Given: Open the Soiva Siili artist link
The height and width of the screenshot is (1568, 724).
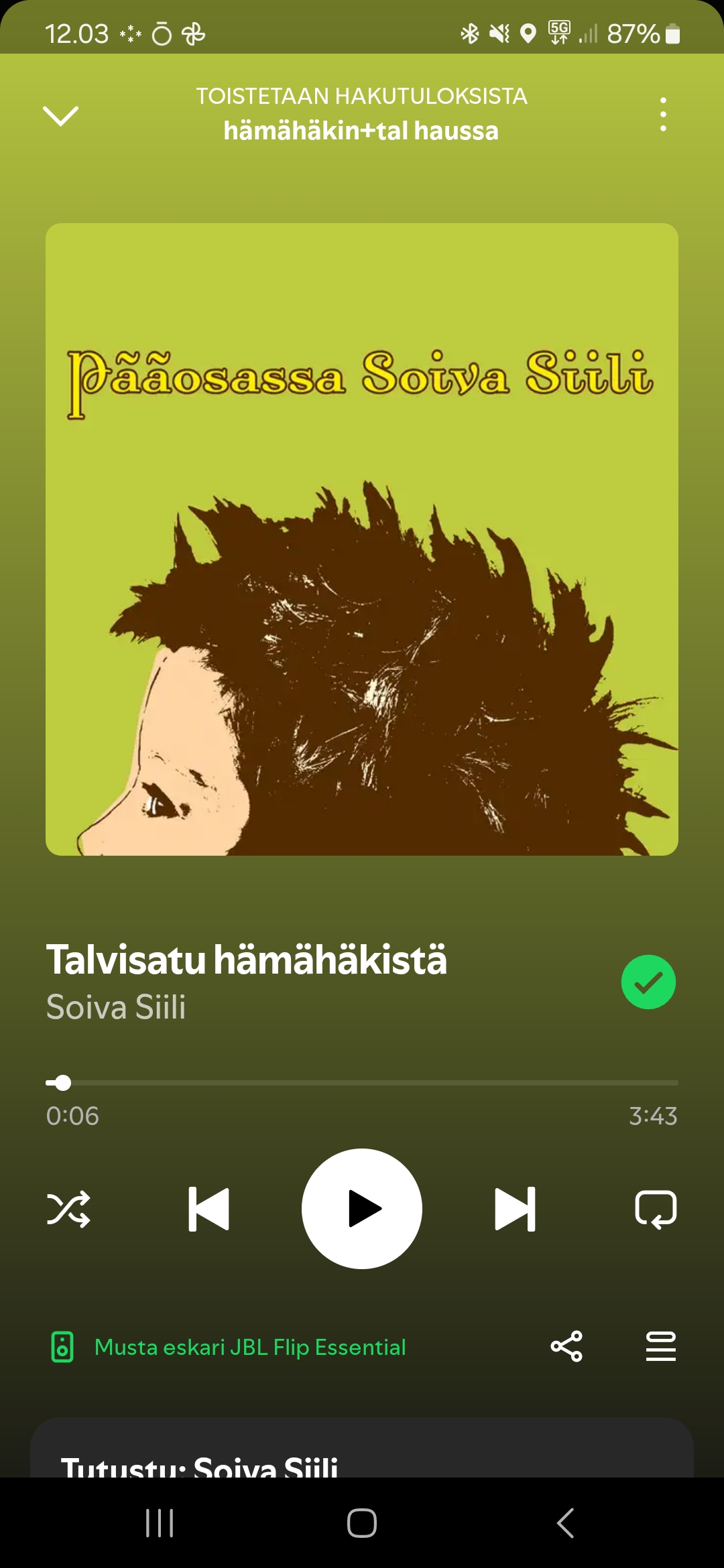Looking at the screenshot, I should [x=116, y=1007].
